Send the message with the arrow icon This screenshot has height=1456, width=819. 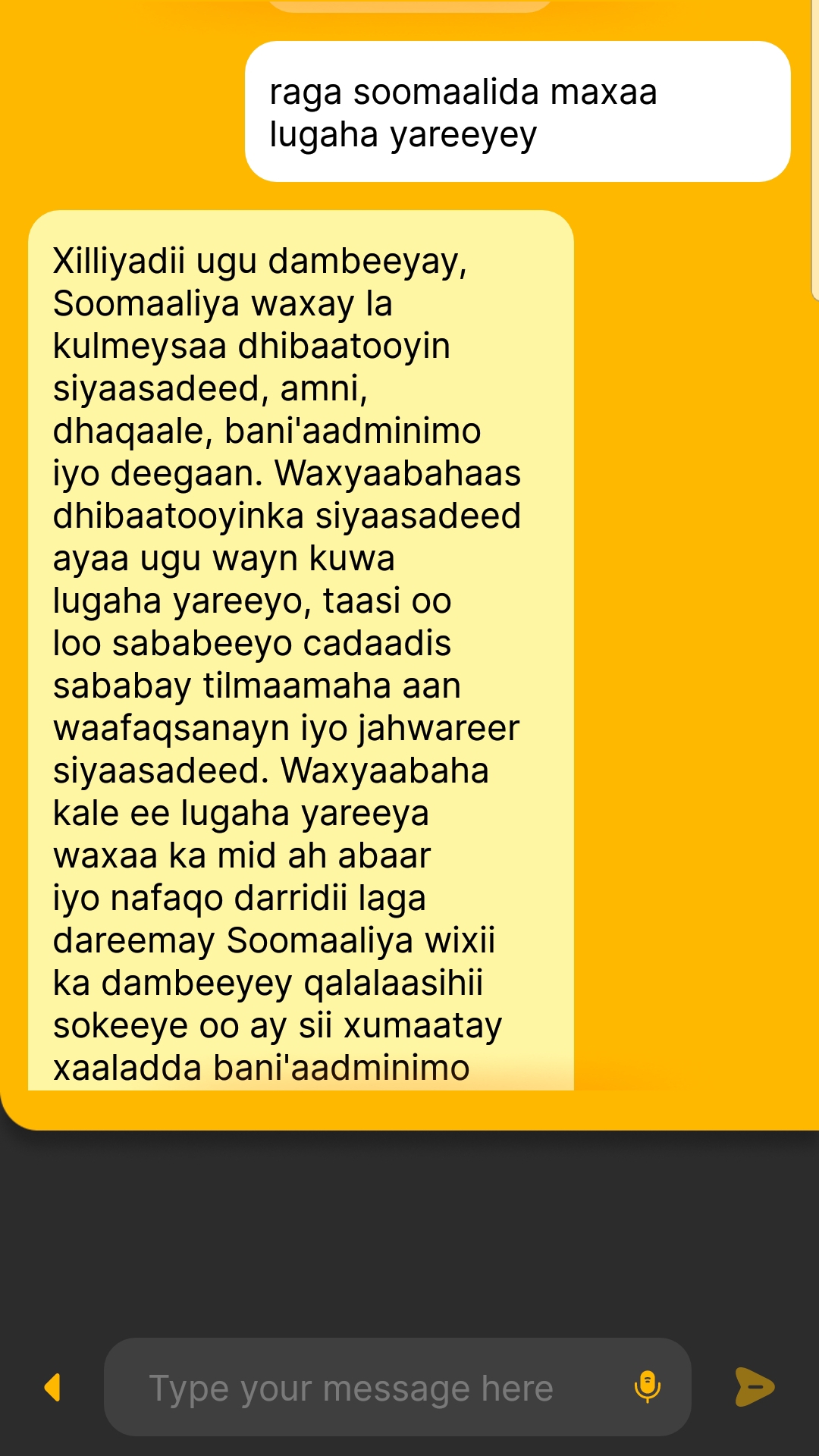754,1387
